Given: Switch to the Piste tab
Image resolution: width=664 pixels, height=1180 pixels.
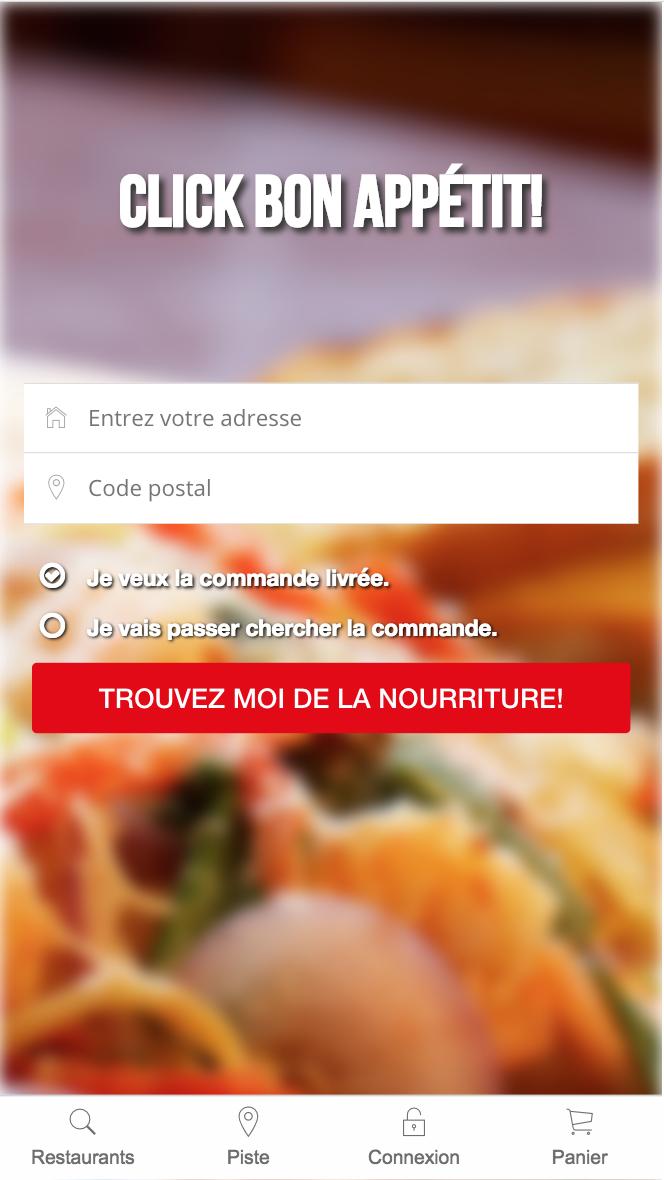Looking at the screenshot, I should click(248, 1137).
